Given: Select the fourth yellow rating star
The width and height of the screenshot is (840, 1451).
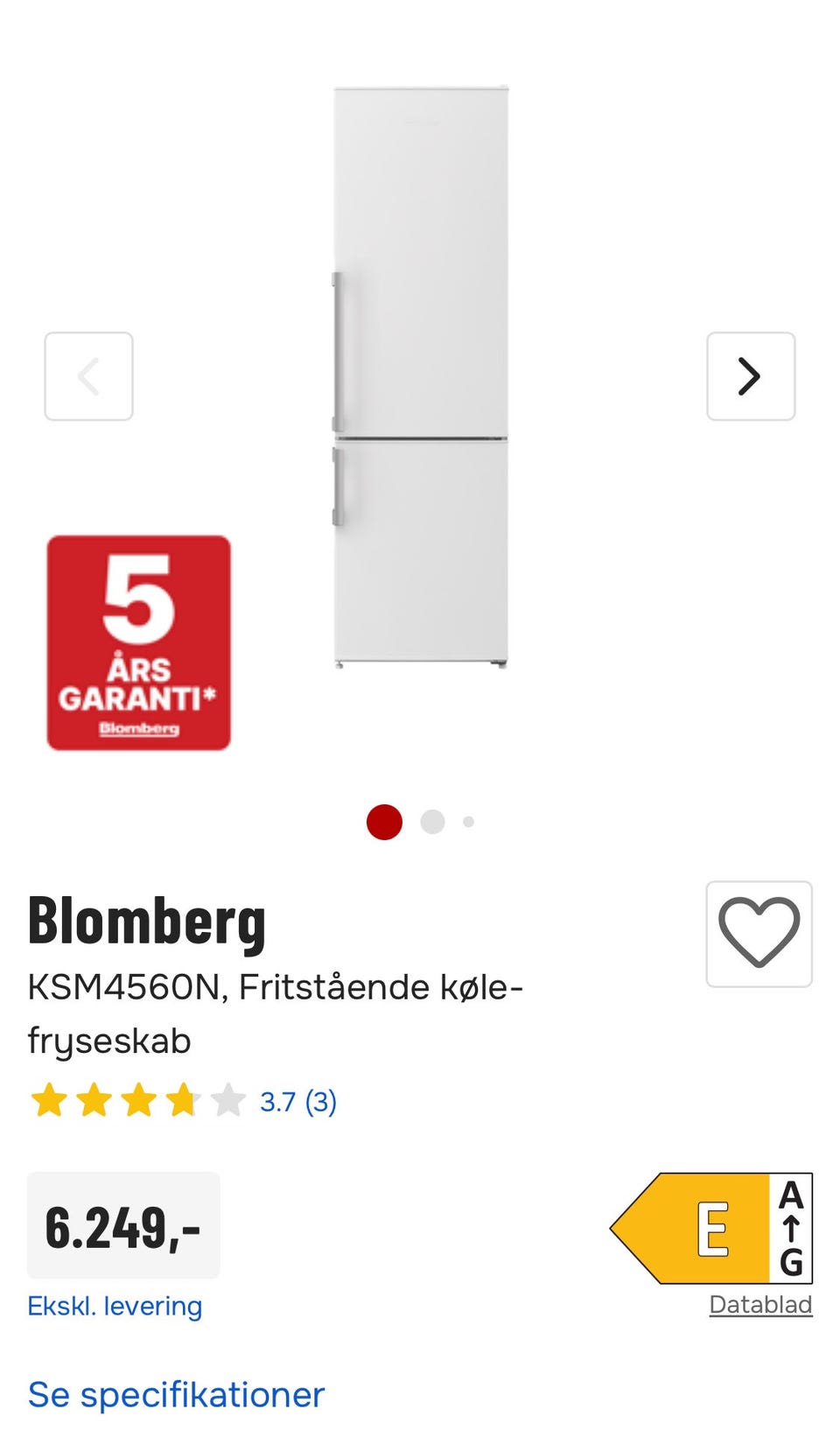Looking at the screenshot, I should pos(182,1100).
